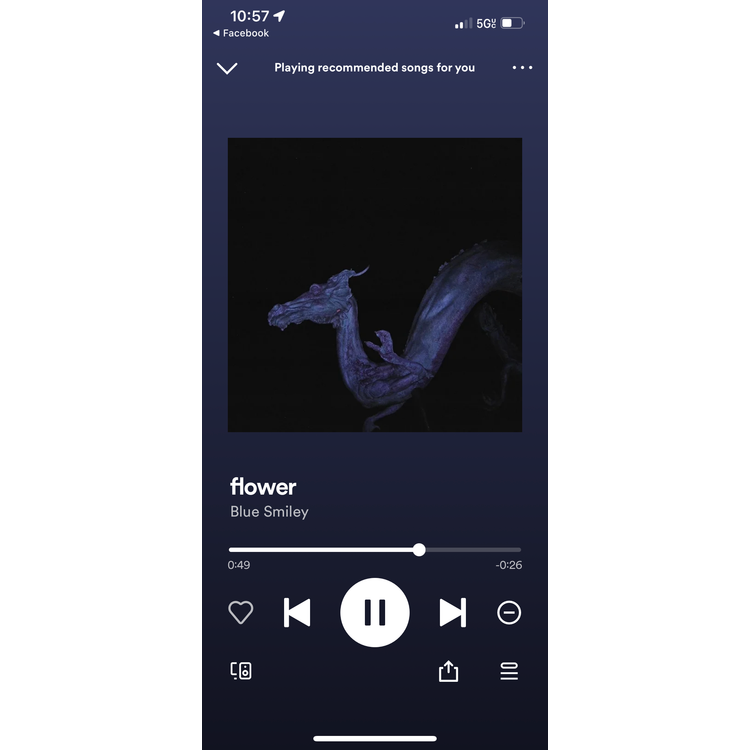Open the artist Blue Smiley
The height and width of the screenshot is (750, 750).
269,512
